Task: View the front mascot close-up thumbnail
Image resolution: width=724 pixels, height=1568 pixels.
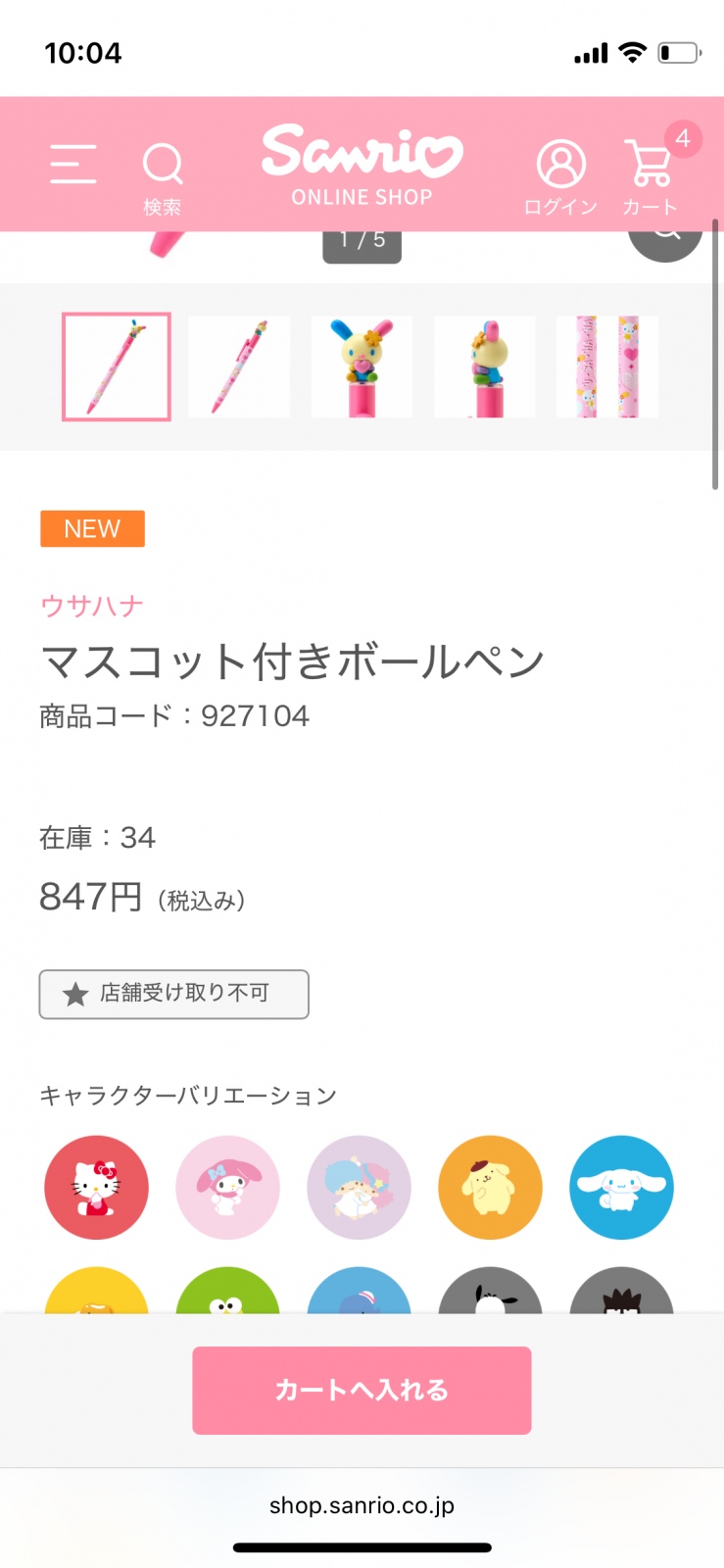Action: tap(362, 367)
